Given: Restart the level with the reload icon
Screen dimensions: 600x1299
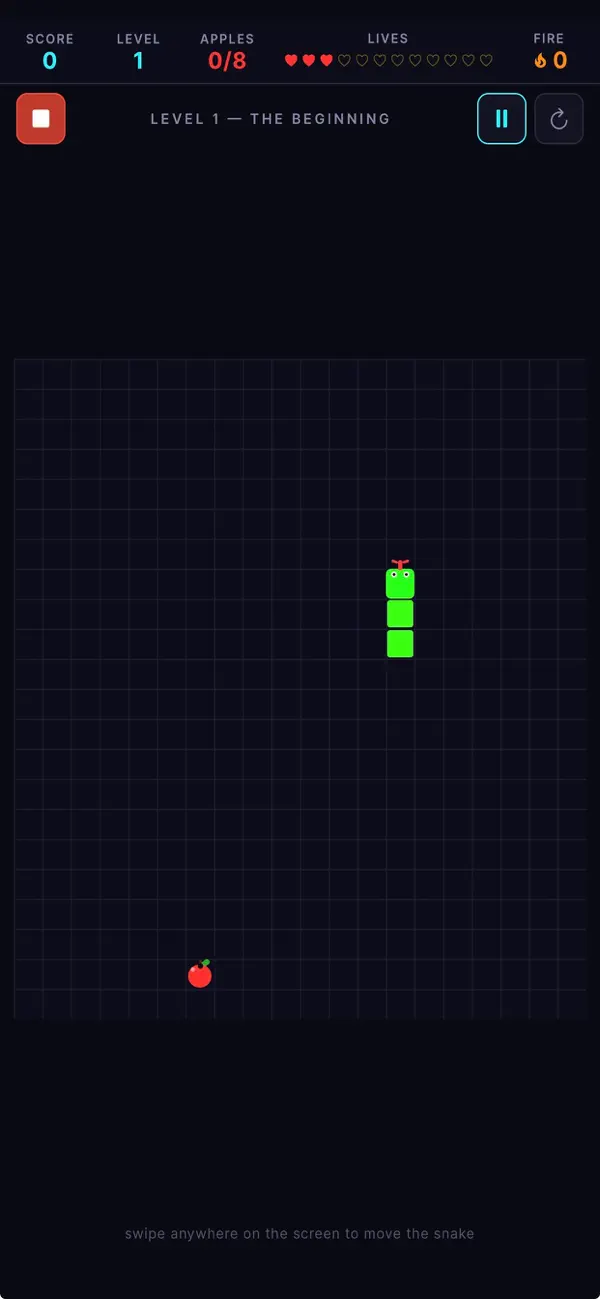Looking at the screenshot, I should (x=559, y=119).
